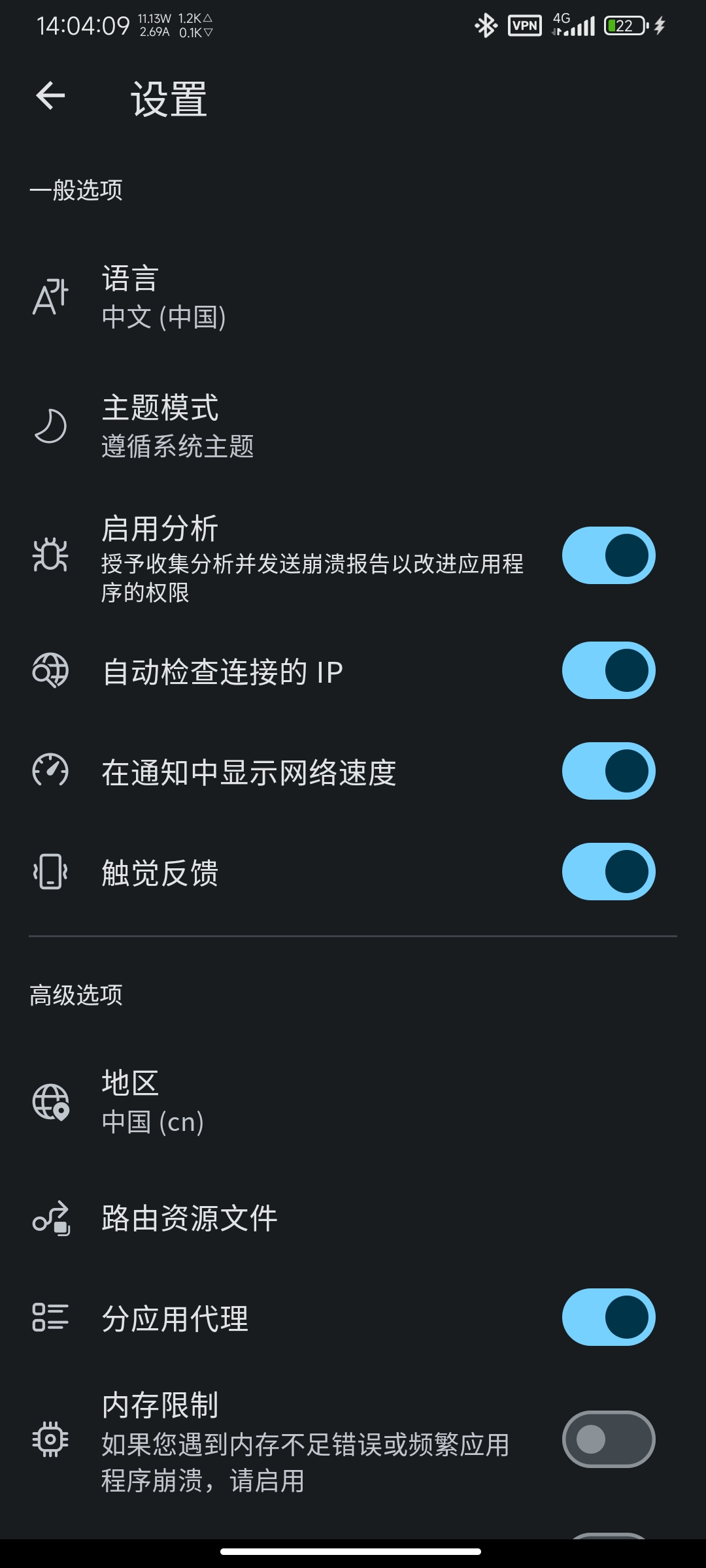The height and width of the screenshot is (1568, 706).
Task: Turn off 自动检查连接的 IP
Action: pyautogui.click(x=609, y=670)
